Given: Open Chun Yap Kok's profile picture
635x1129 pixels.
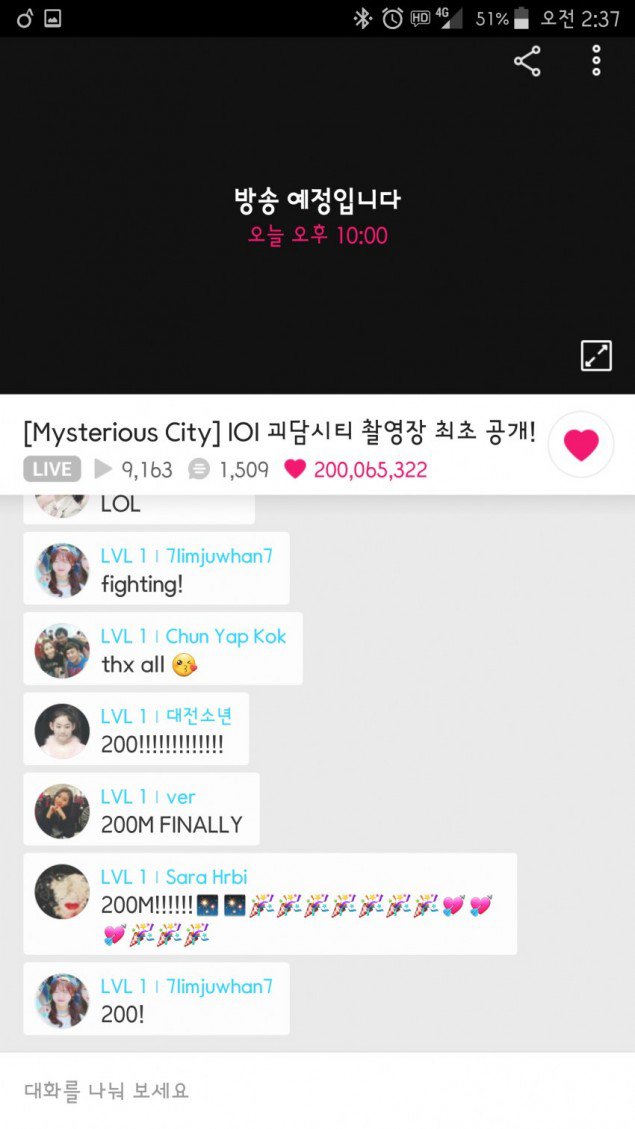Looking at the screenshot, I should pyautogui.click(x=62, y=651).
